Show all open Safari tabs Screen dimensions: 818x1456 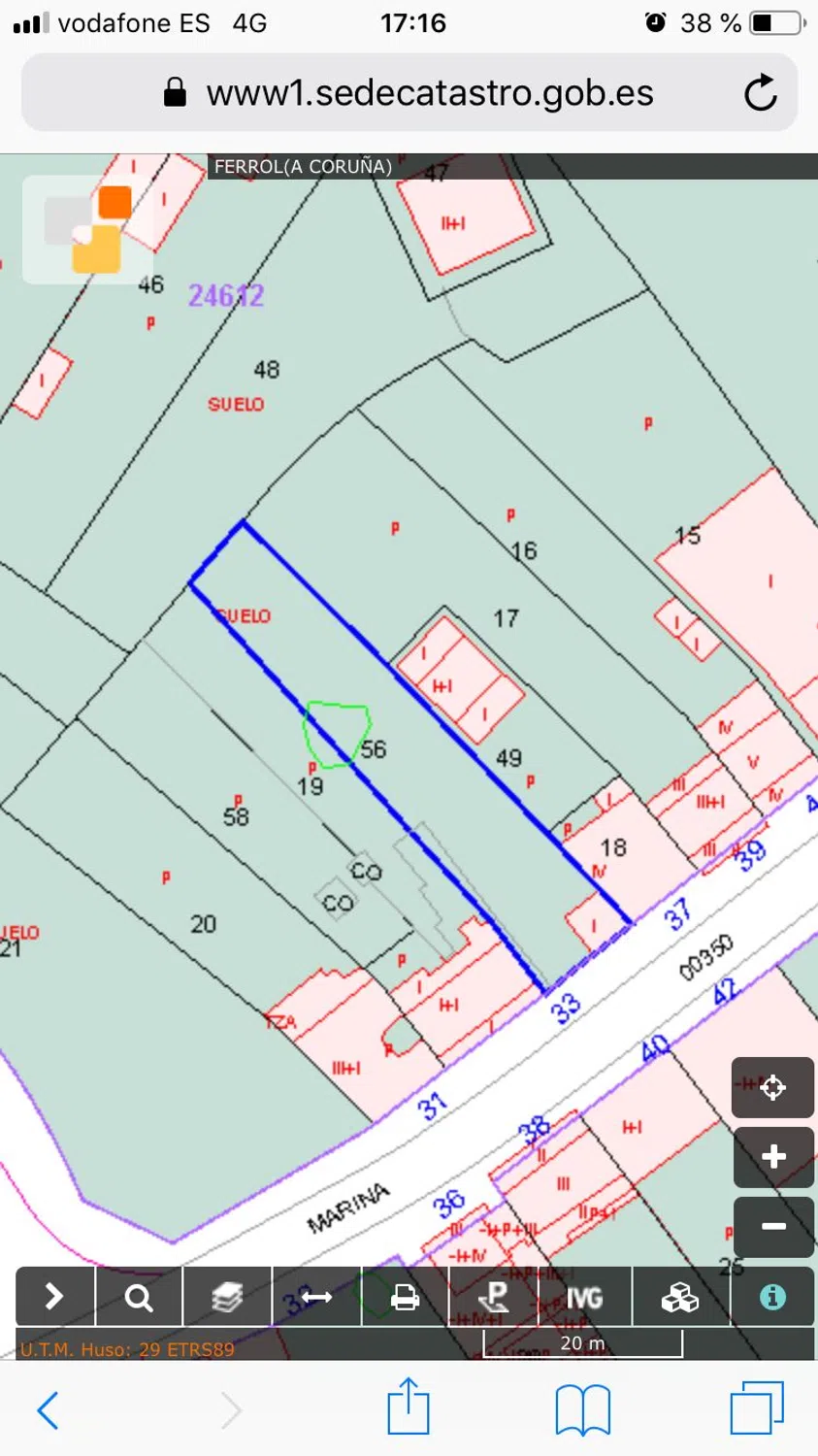point(757,1409)
